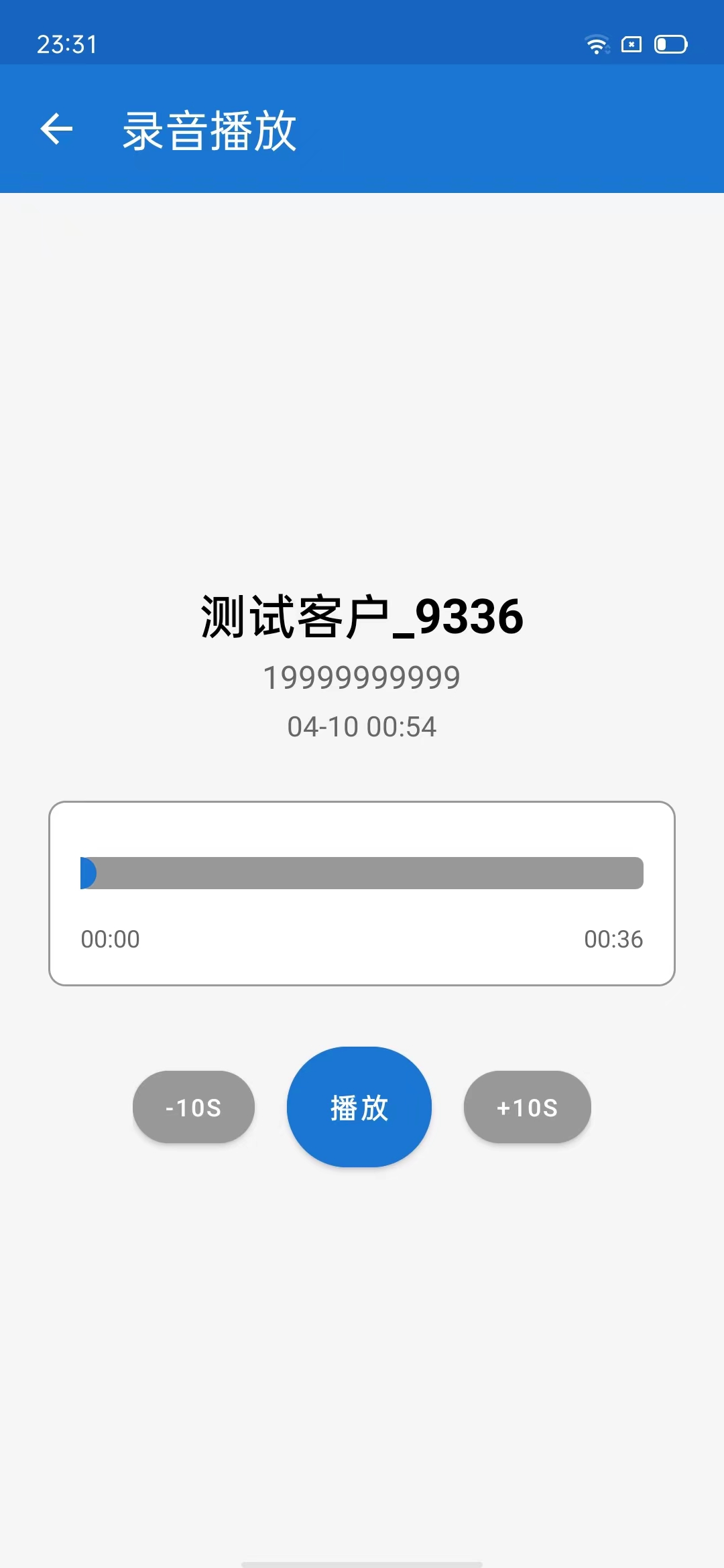Click the phone number 19999999999

361,677
